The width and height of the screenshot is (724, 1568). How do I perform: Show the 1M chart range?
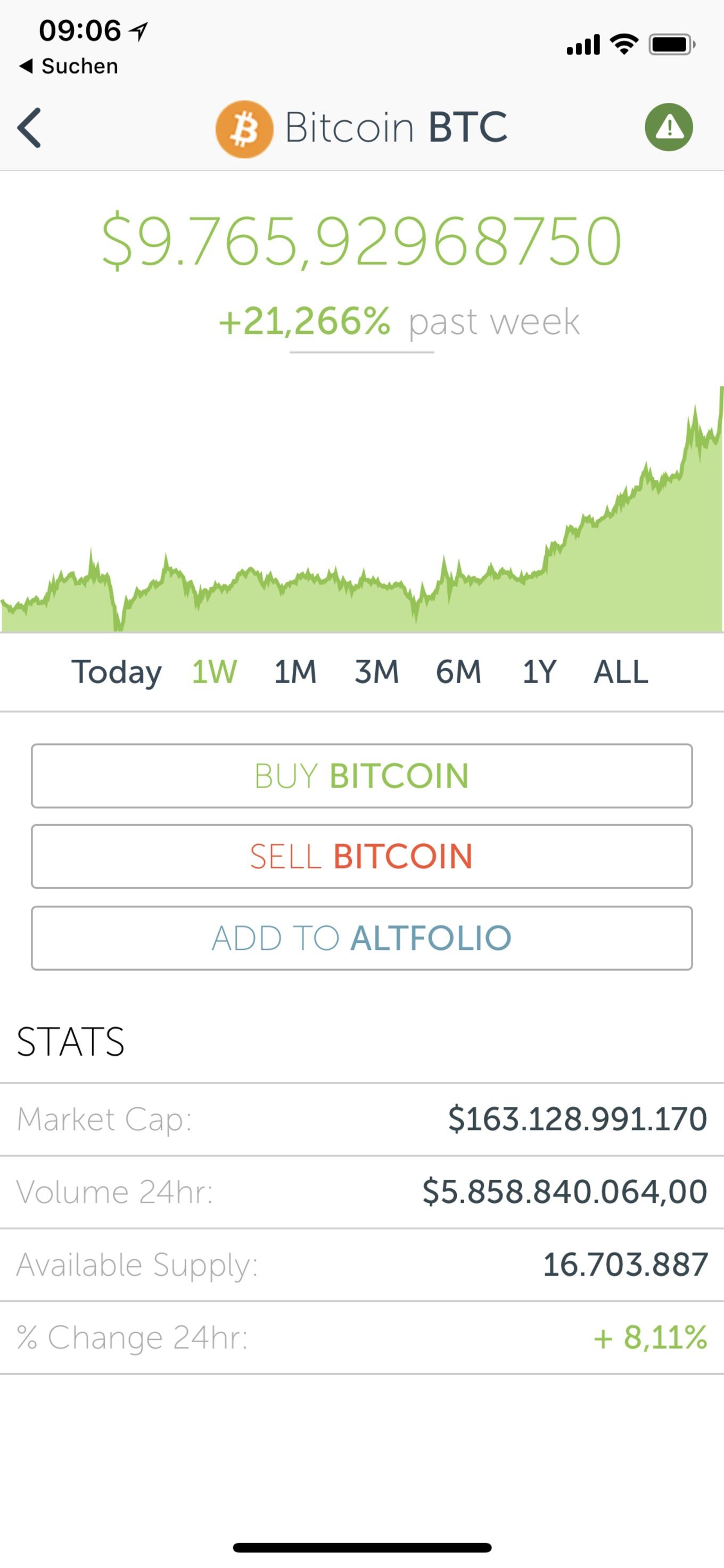click(295, 672)
